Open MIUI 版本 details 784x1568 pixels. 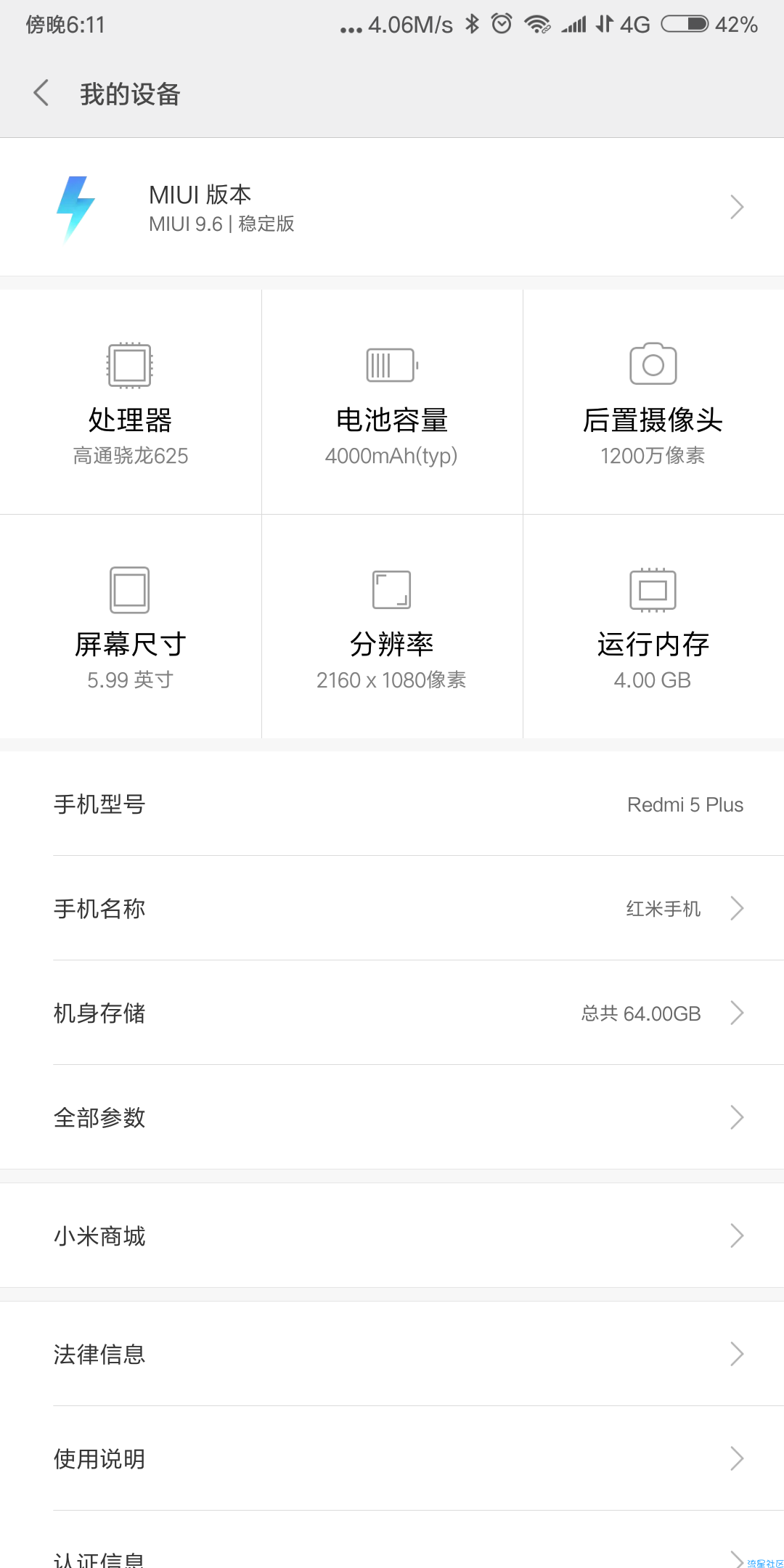[392, 207]
